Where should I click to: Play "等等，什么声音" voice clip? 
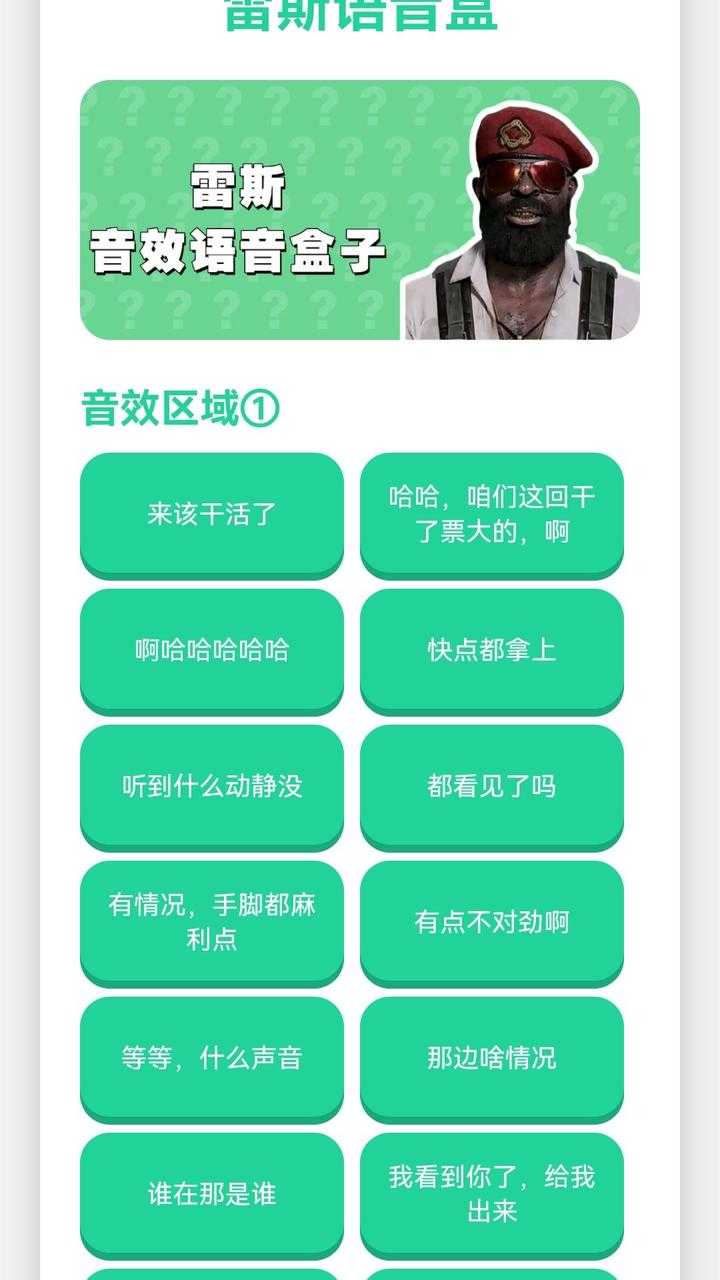211,1058
